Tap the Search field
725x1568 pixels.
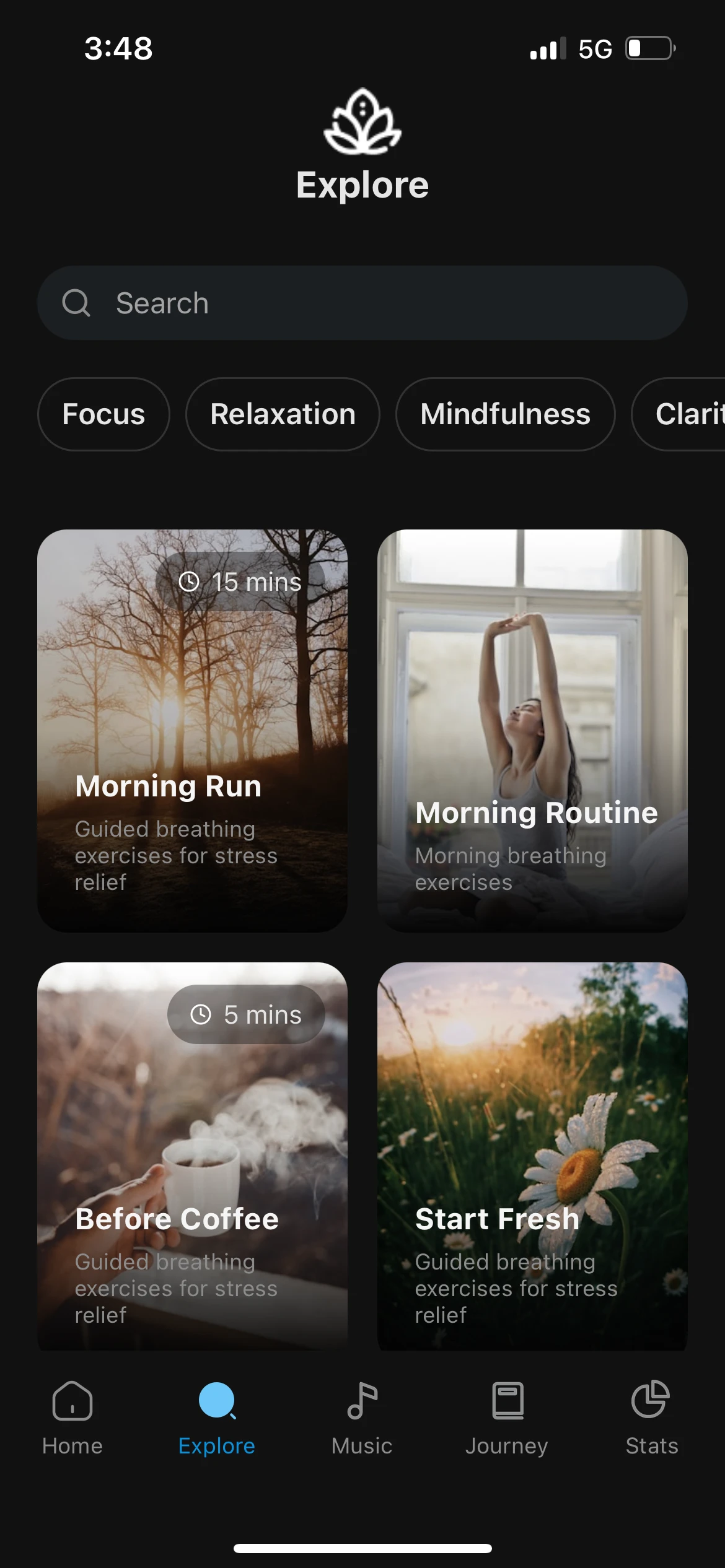362,303
